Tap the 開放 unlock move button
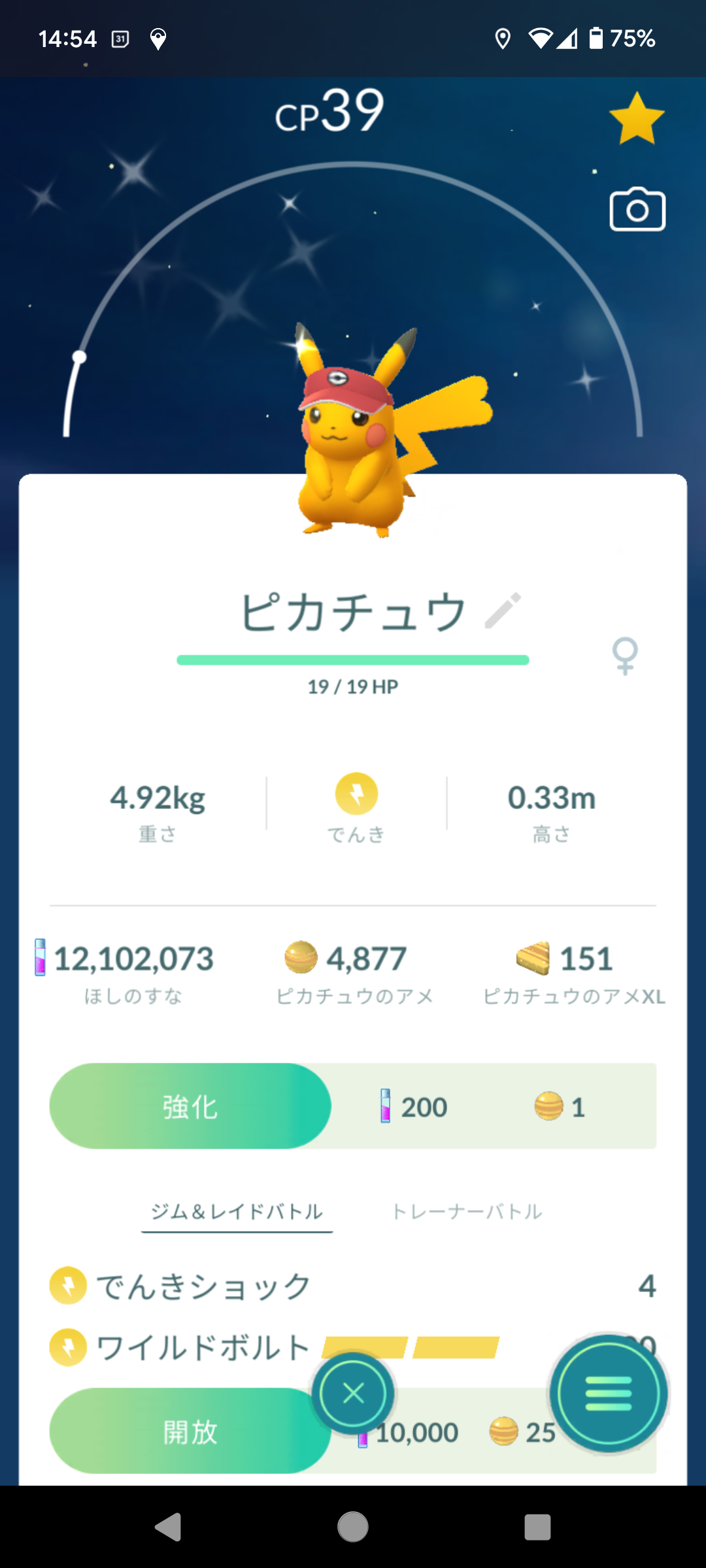The width and height of the screenshot is (706, 1568). 190,1430
